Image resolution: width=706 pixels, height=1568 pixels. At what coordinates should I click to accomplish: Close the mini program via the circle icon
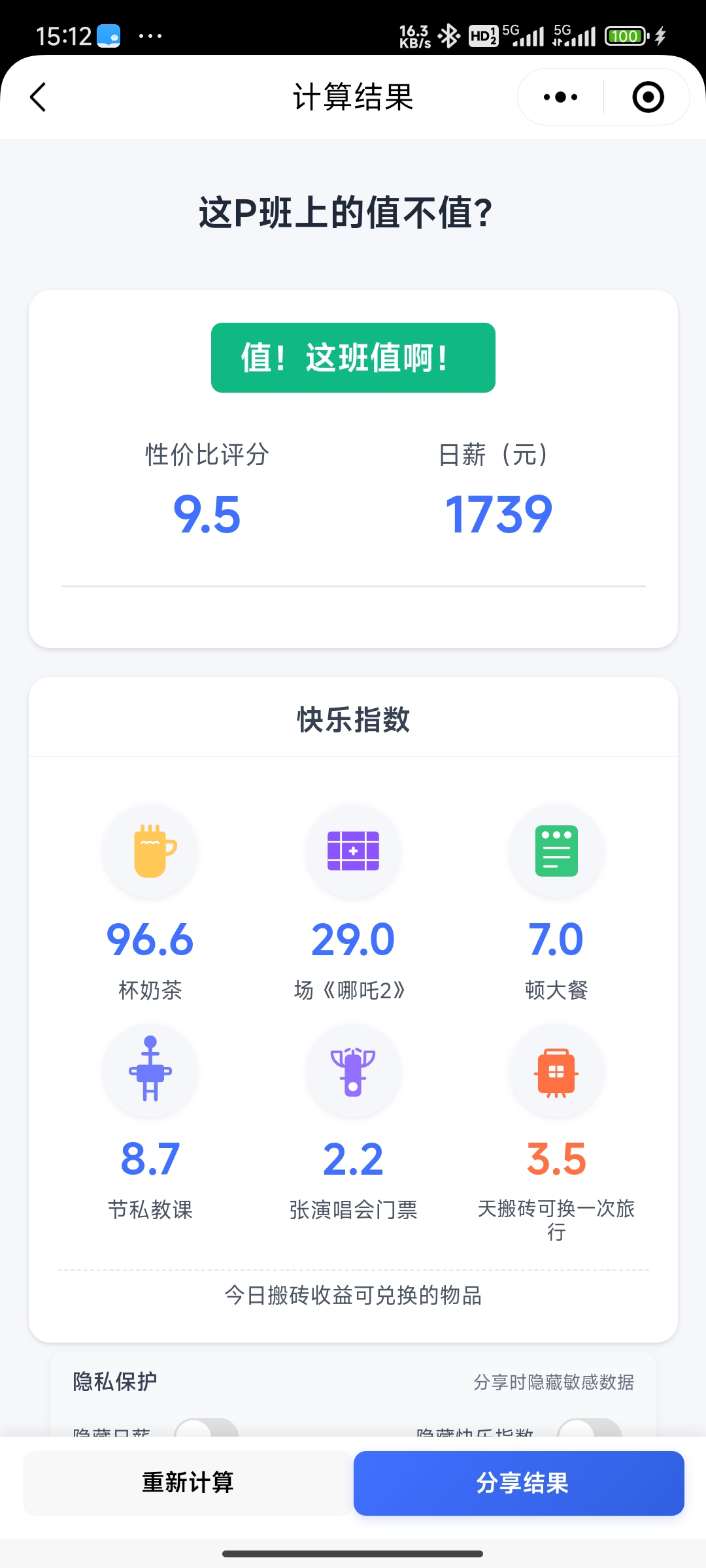pyautogui.click(x=648, y=97)
